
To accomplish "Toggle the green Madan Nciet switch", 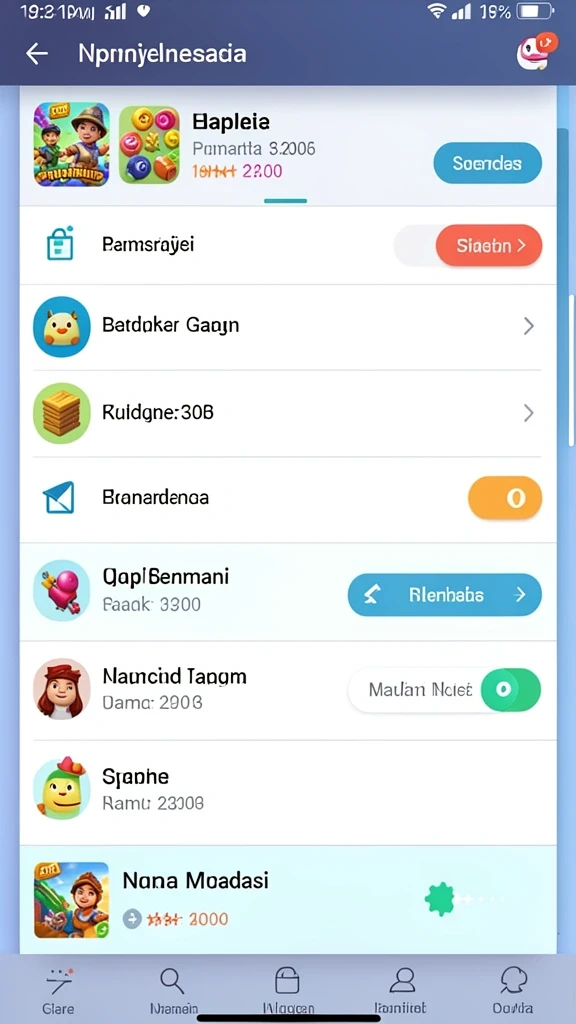I will tap(510, 690).
